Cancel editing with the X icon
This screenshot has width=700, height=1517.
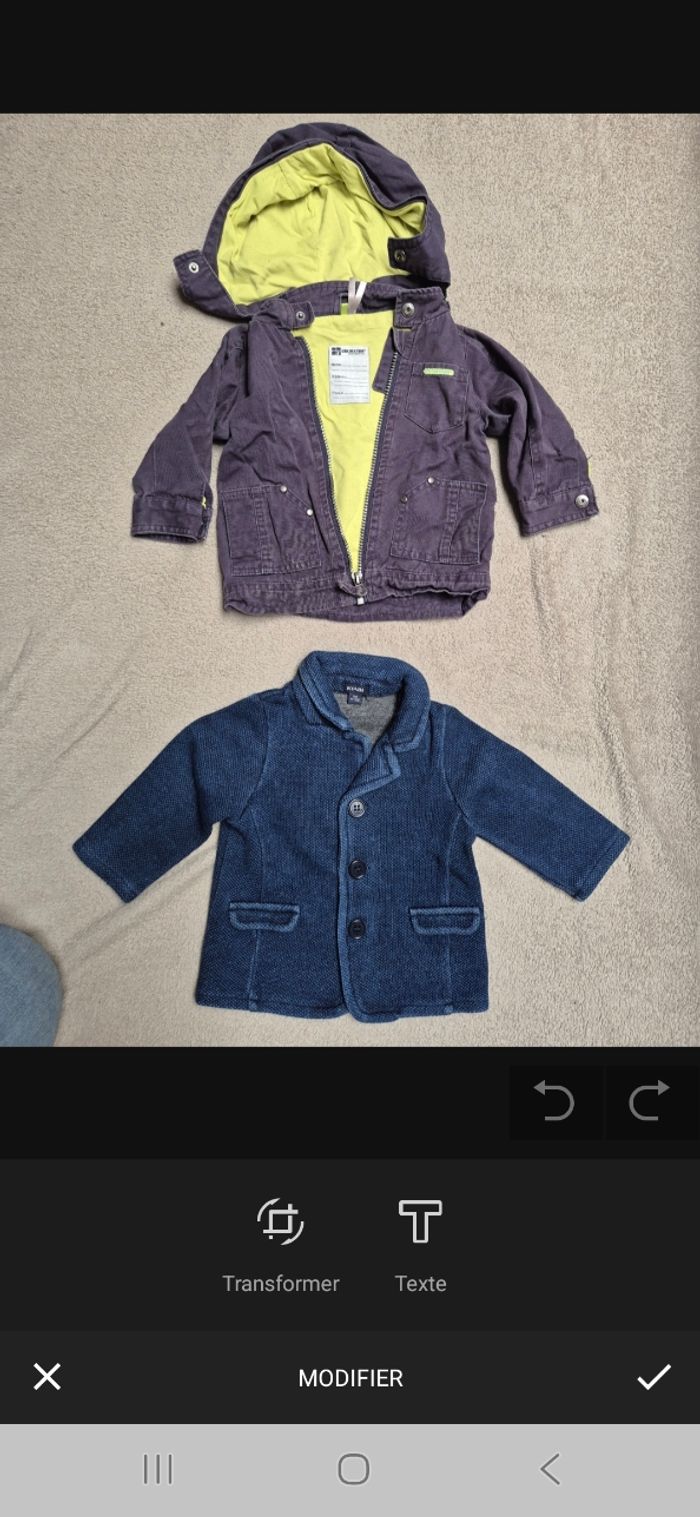(x=47, y=1377)
